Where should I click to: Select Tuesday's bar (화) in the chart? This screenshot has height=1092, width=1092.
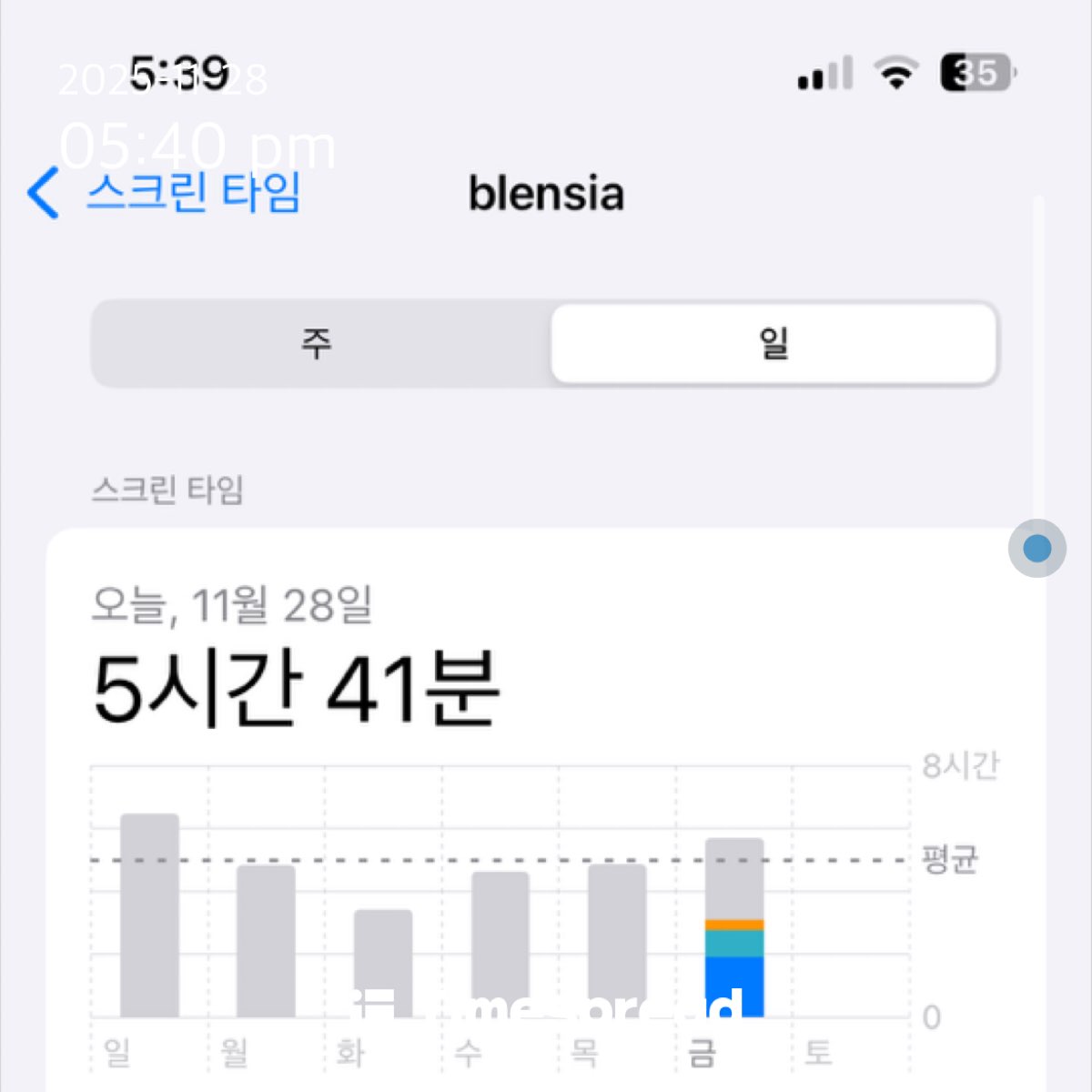383,963
